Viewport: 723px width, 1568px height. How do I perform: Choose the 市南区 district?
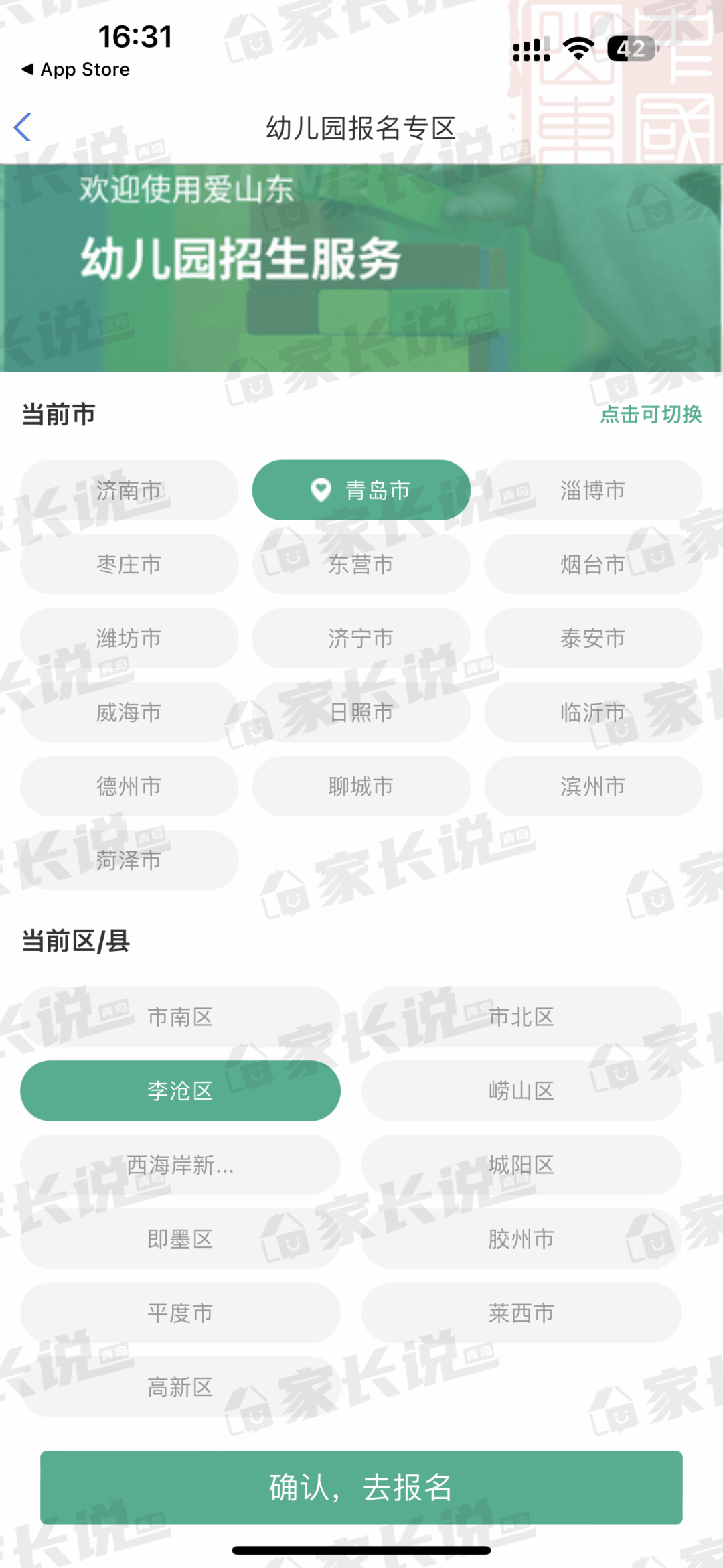click(180, 1017)
